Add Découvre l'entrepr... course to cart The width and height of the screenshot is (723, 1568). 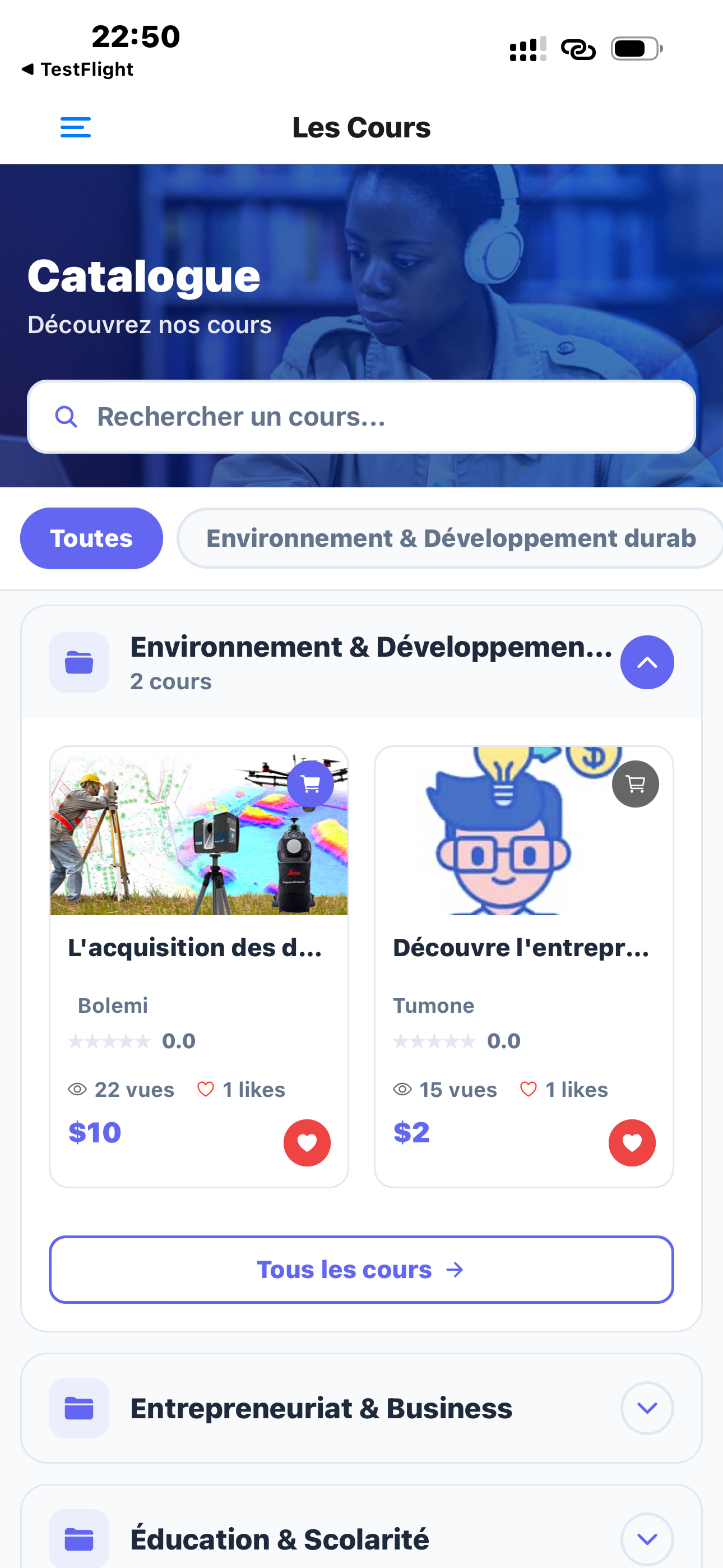(x=636, y=784)
